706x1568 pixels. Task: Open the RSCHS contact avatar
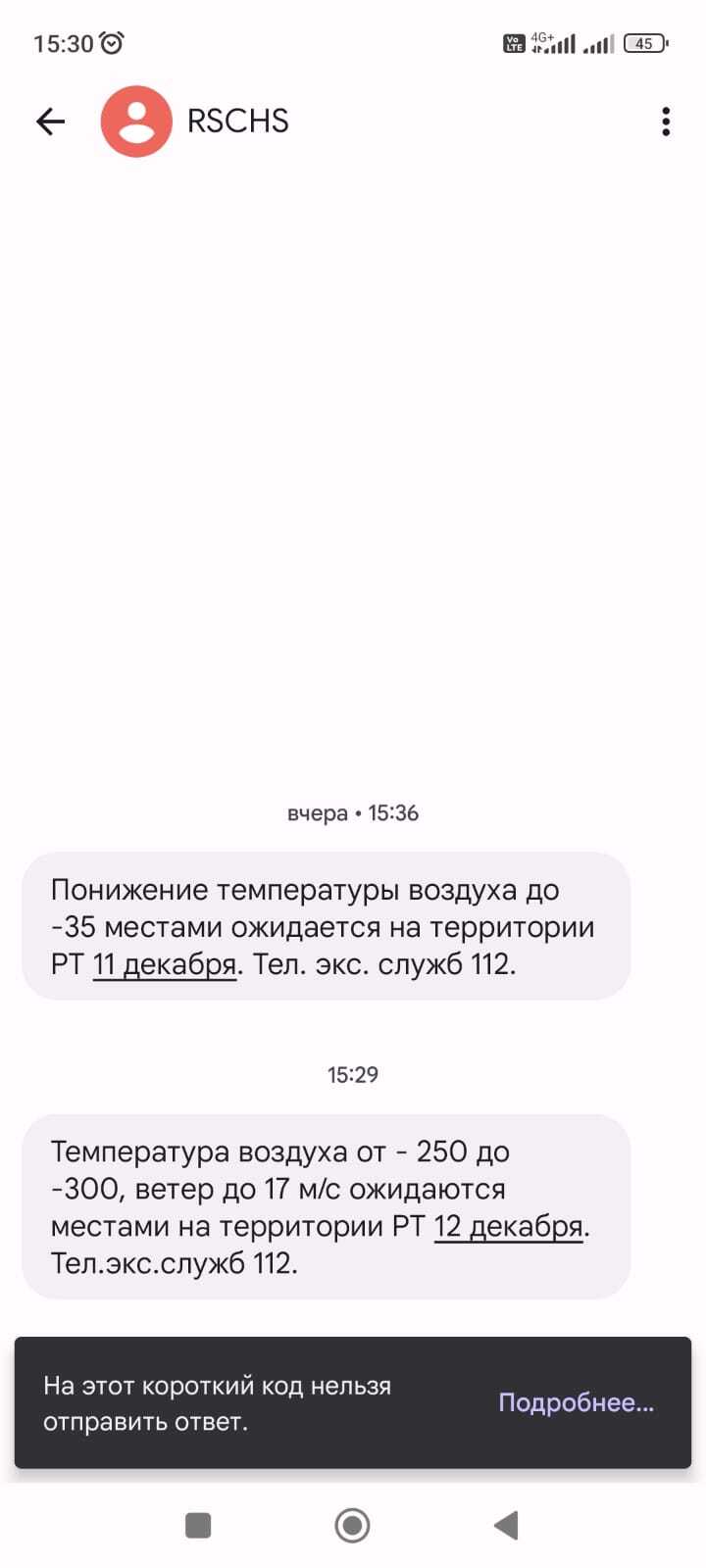click(x=136, y=122)
